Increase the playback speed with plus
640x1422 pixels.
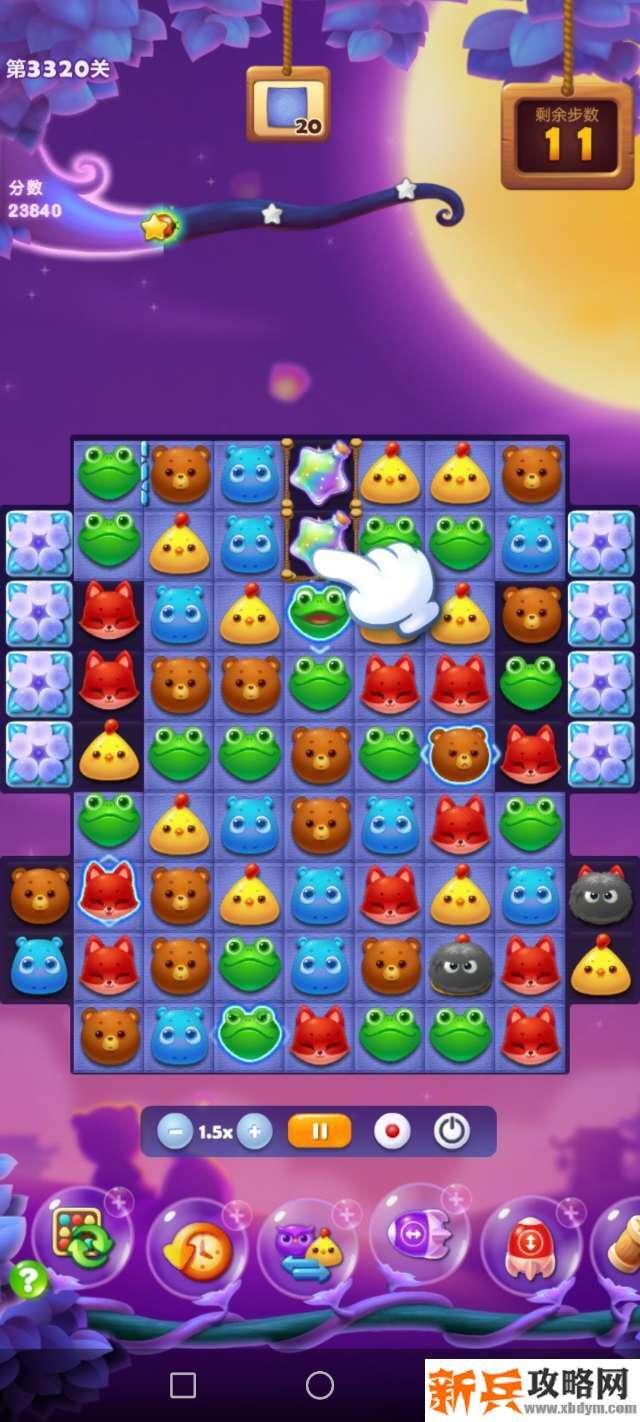(255, 1132)
